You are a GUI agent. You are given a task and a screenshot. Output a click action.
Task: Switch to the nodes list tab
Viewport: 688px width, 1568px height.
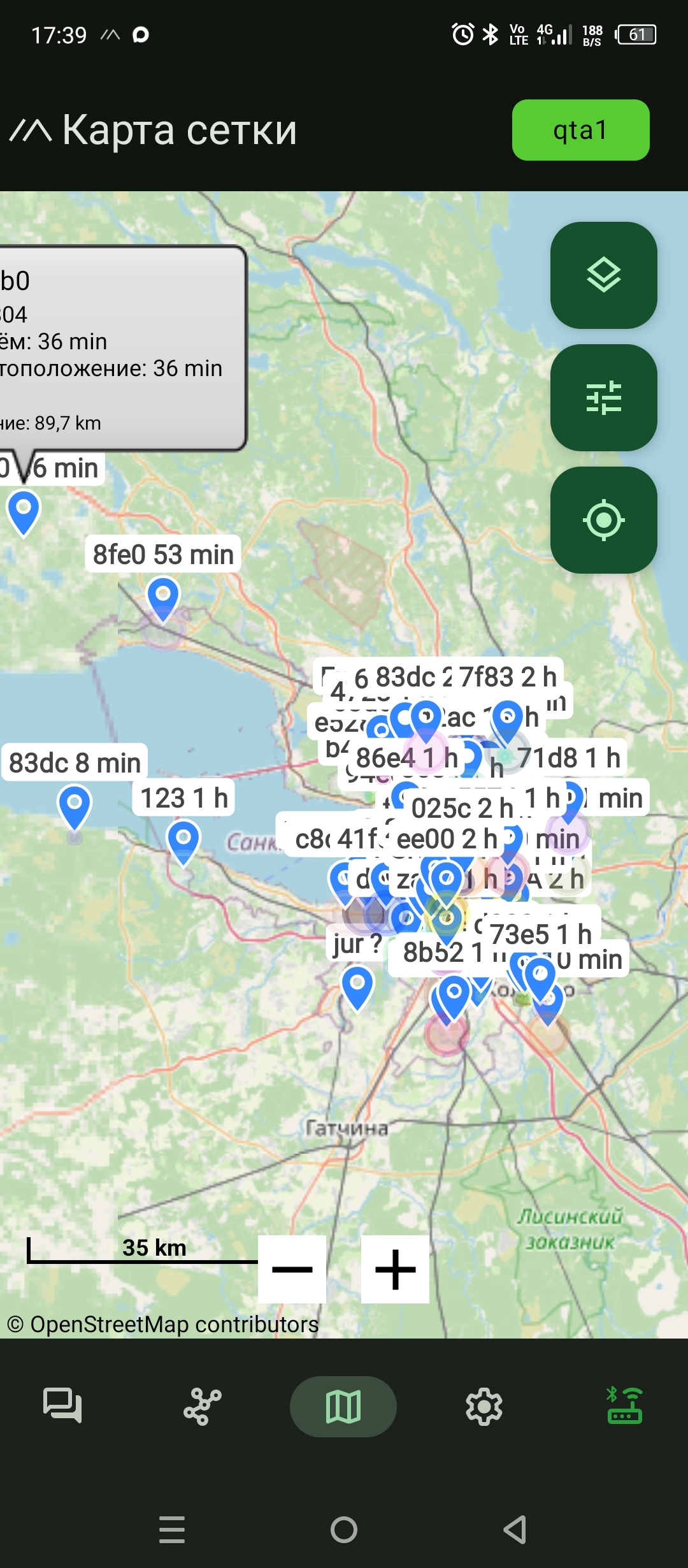click(203, 1406)
